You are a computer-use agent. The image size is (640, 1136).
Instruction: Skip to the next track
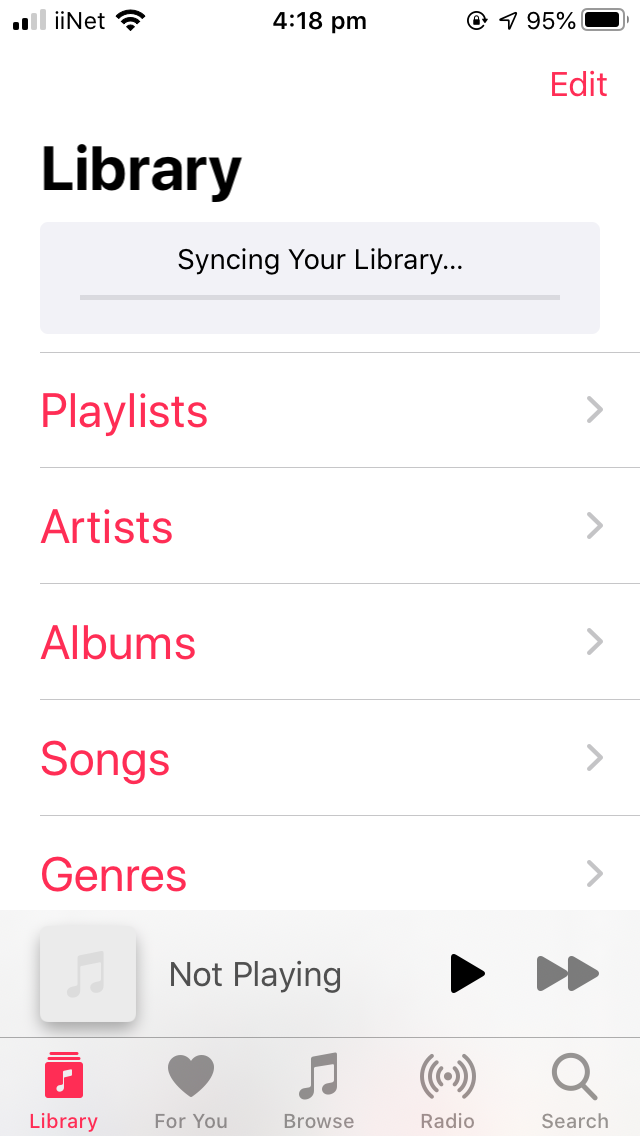[x=567, y=973]
